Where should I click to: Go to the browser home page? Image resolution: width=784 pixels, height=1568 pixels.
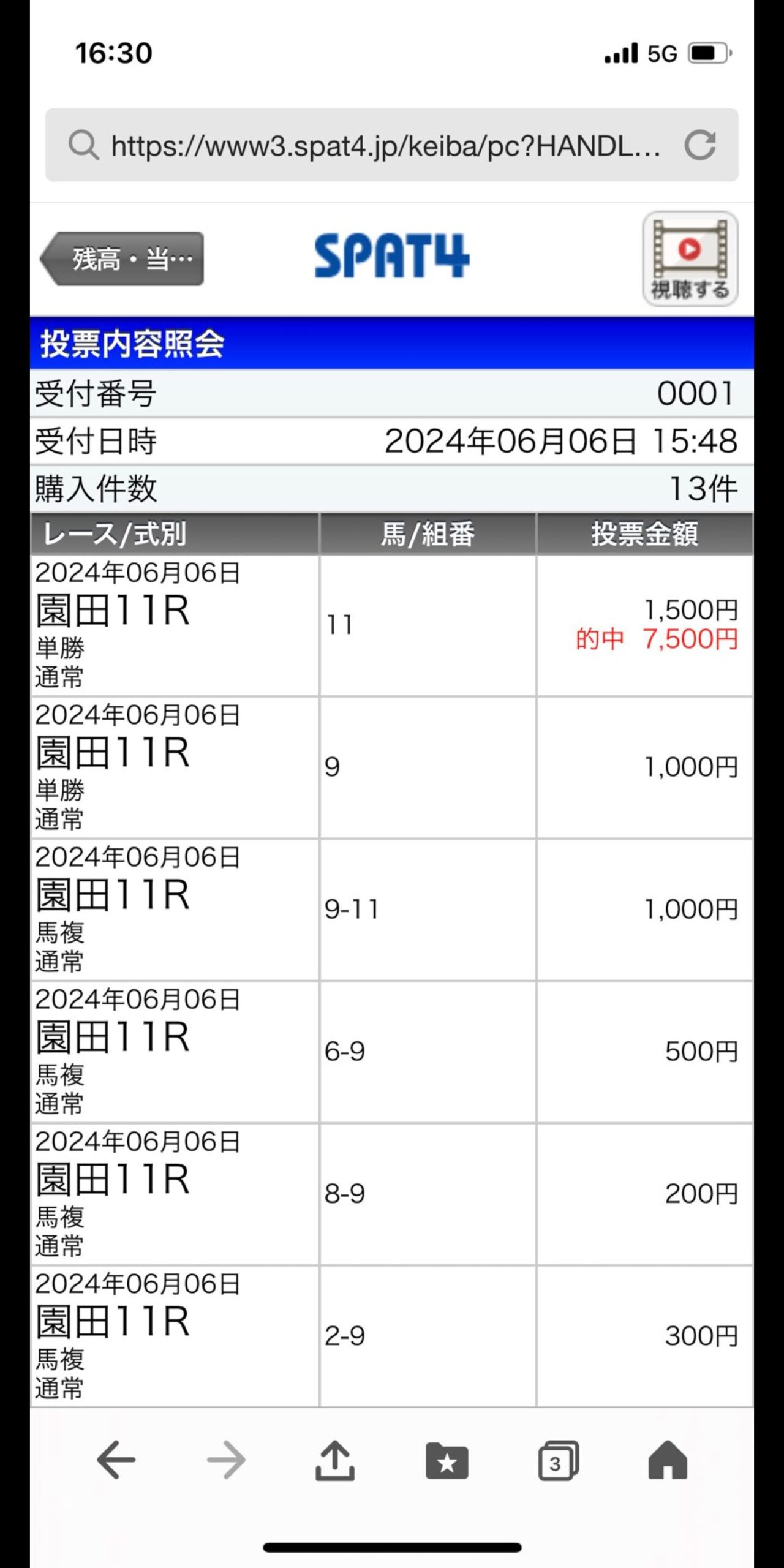[x=668, y=1461]
